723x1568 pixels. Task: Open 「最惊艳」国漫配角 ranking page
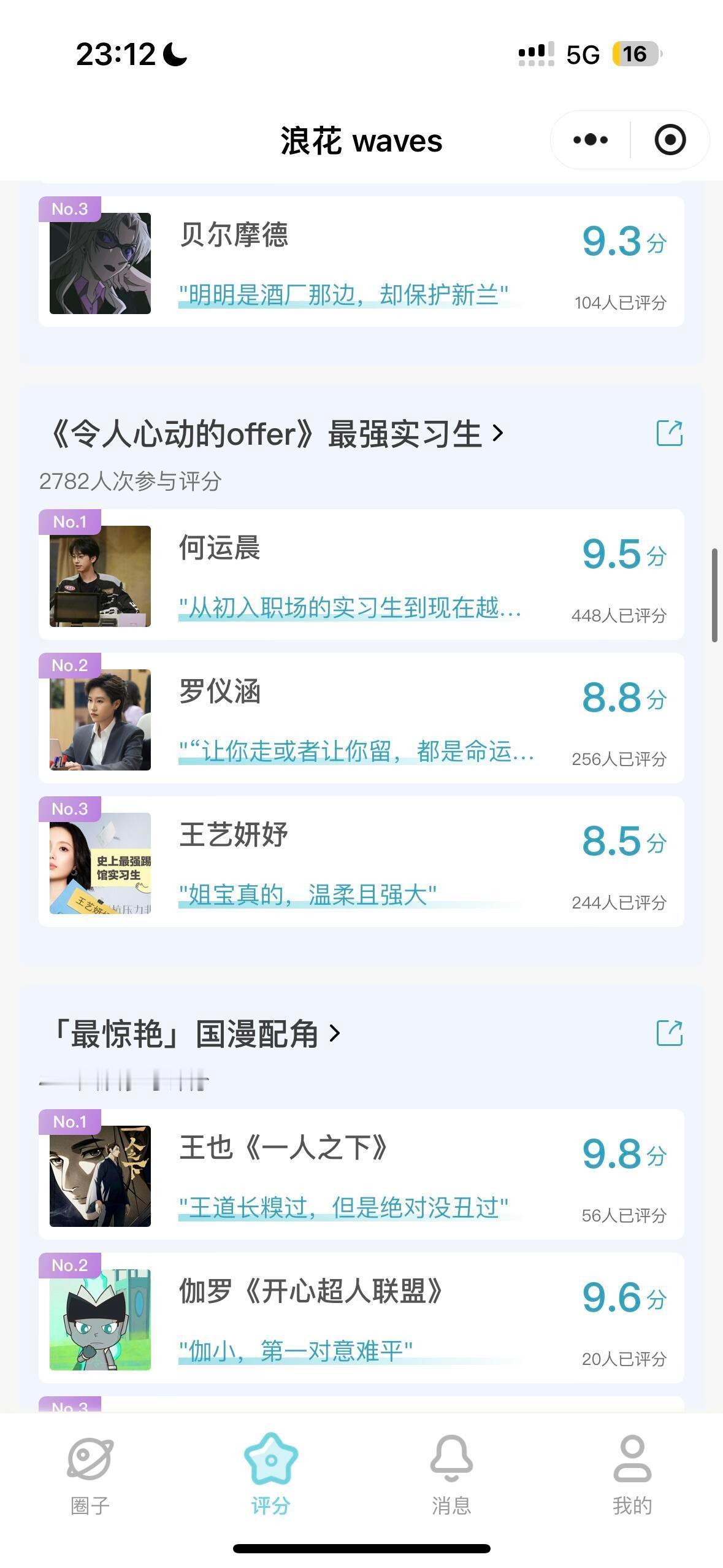click(x=196, y=1034)
